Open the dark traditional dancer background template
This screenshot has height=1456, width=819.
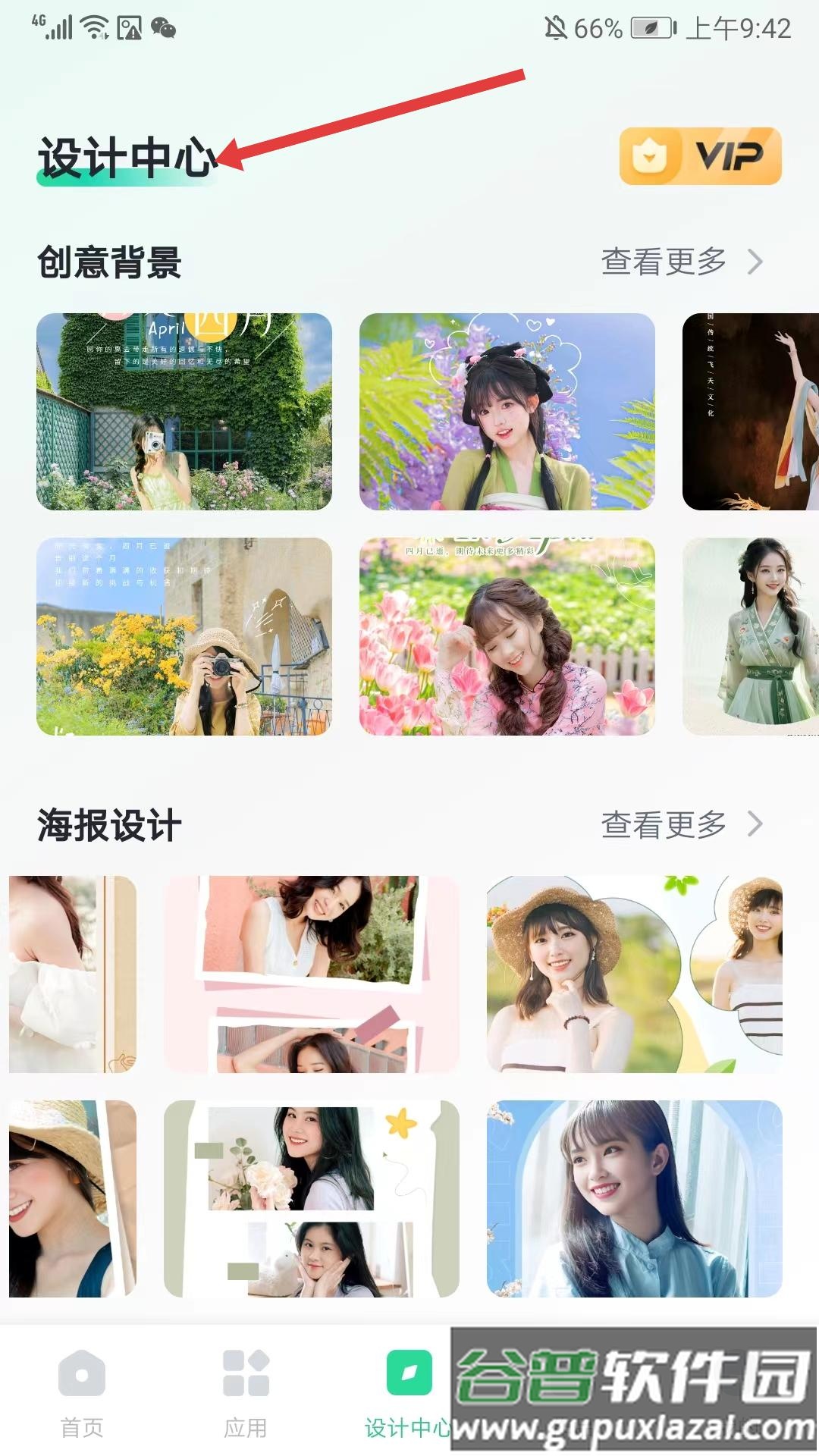click(750, 411)
